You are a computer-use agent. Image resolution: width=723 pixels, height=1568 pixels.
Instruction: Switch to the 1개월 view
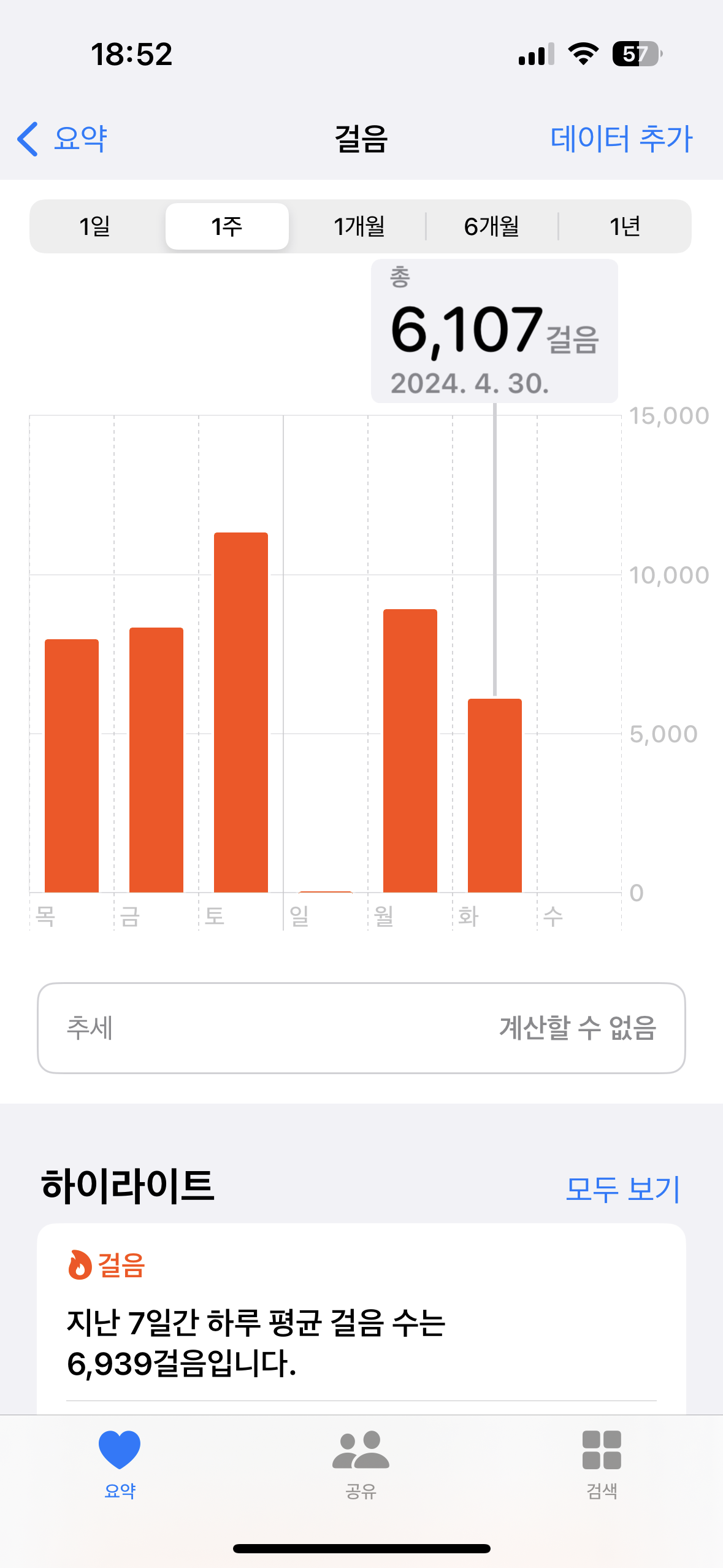click(x=359, y=226)
